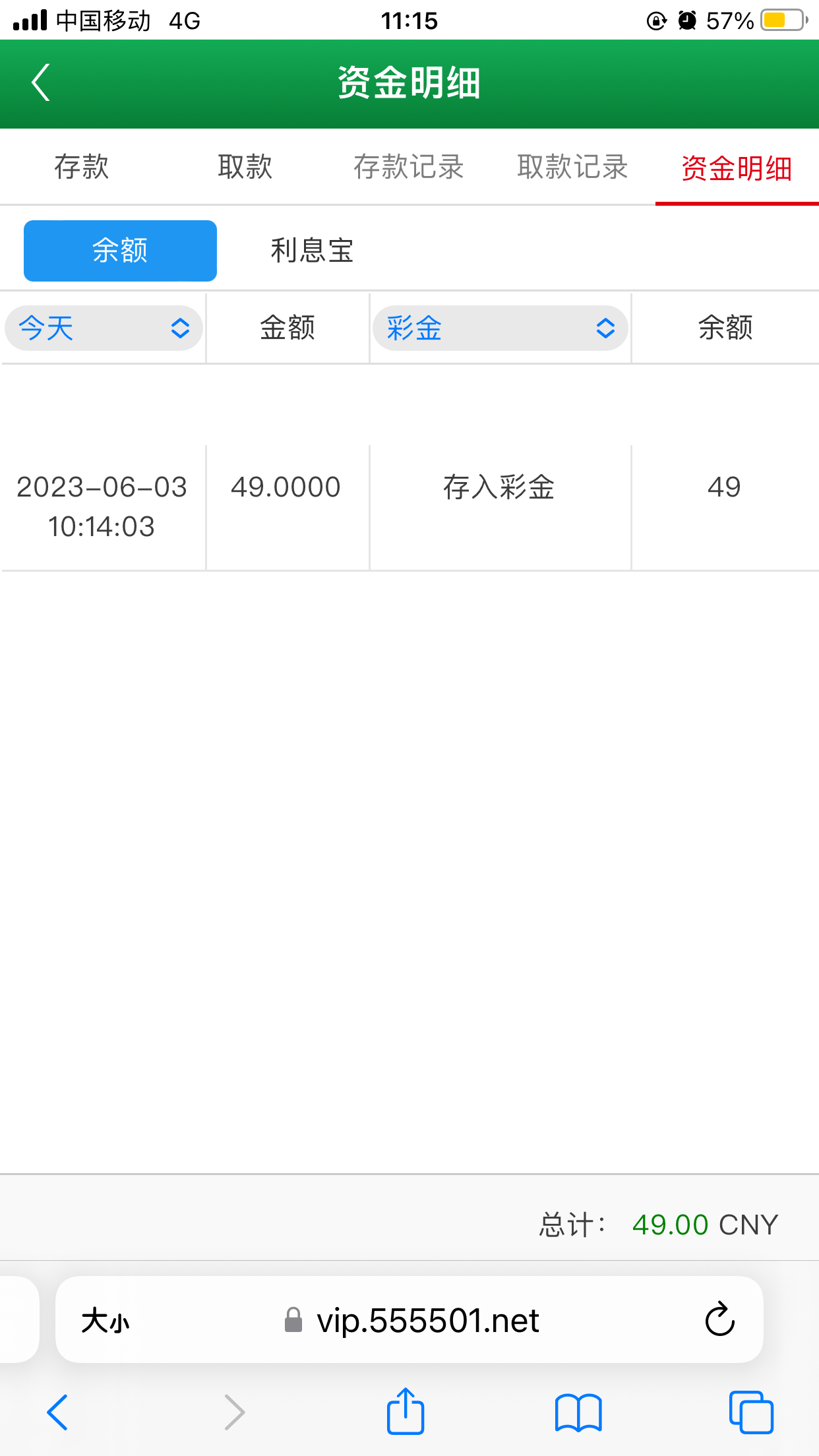This screenshot has height=1456, width=819.
Task: Open Safari bookmarks
Action: pyautogui.click(x=578, y=1412)
